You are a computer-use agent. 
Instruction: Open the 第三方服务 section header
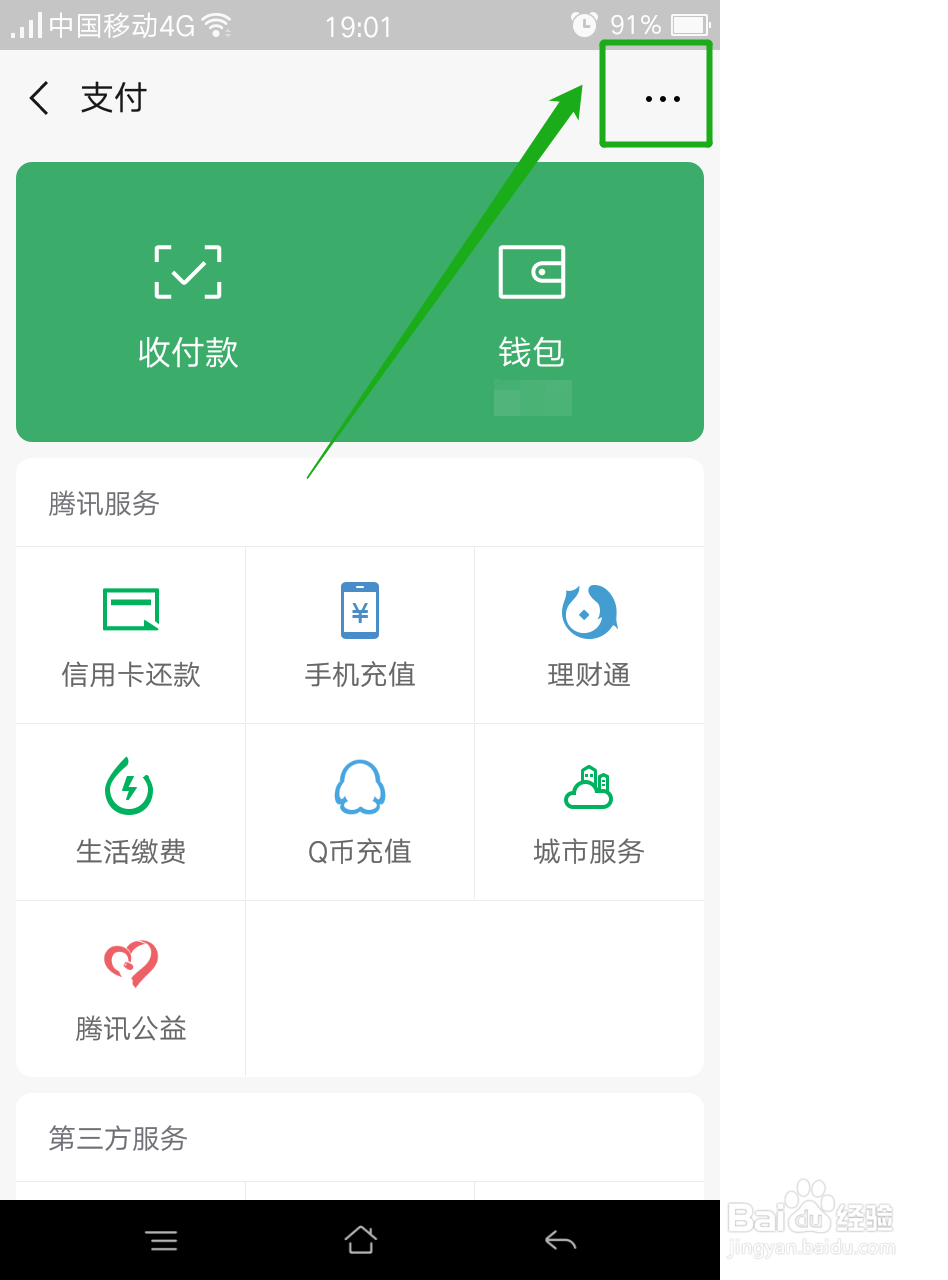point(115,1138)
